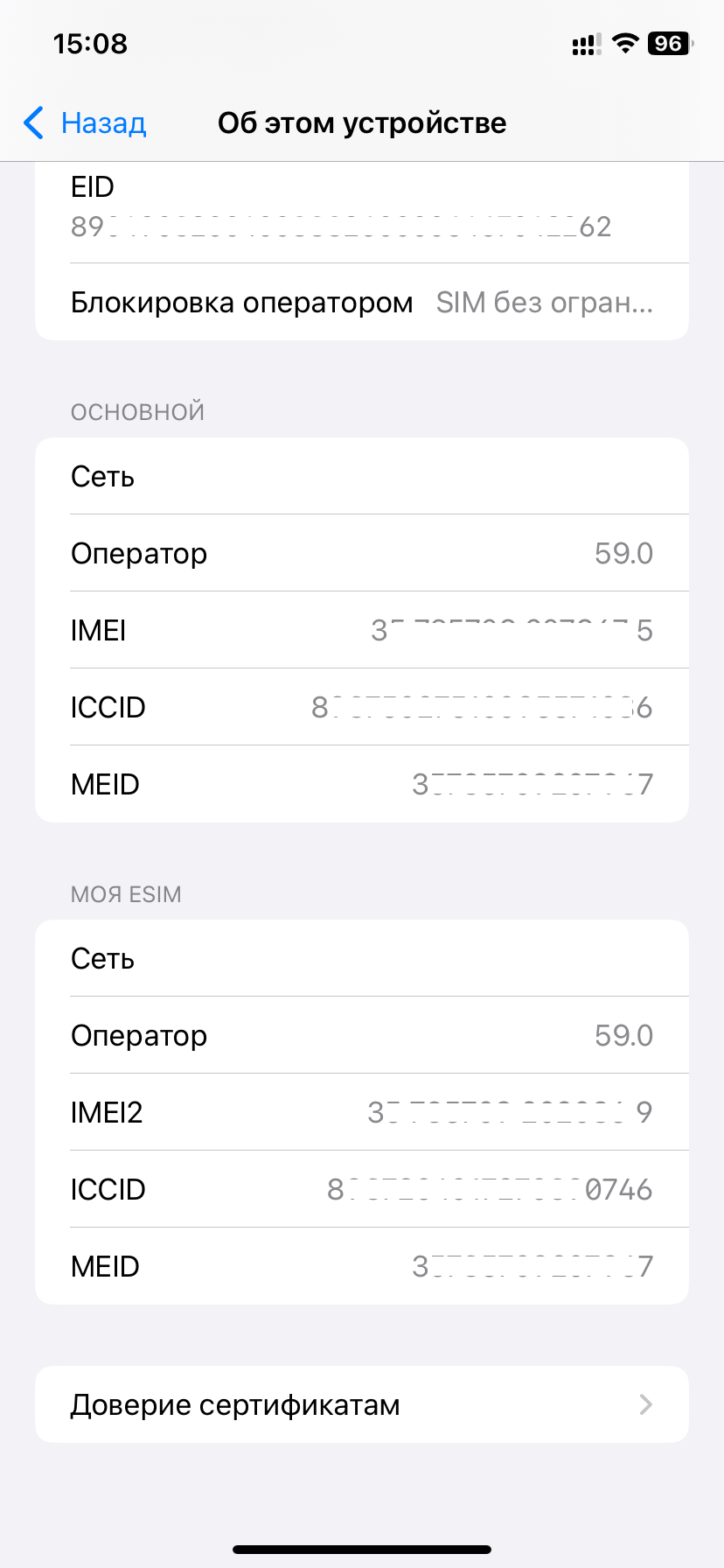Open Доверие сертификатам settings
Screen dimensions: 724x1568
(361, 1404)
